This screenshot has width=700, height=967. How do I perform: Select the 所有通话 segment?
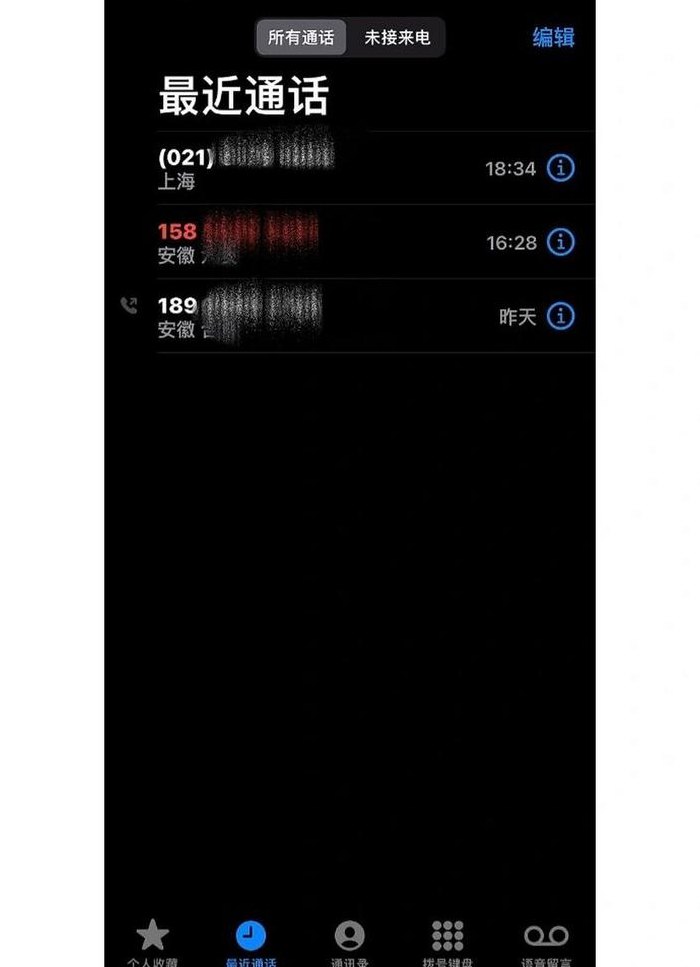301,38
